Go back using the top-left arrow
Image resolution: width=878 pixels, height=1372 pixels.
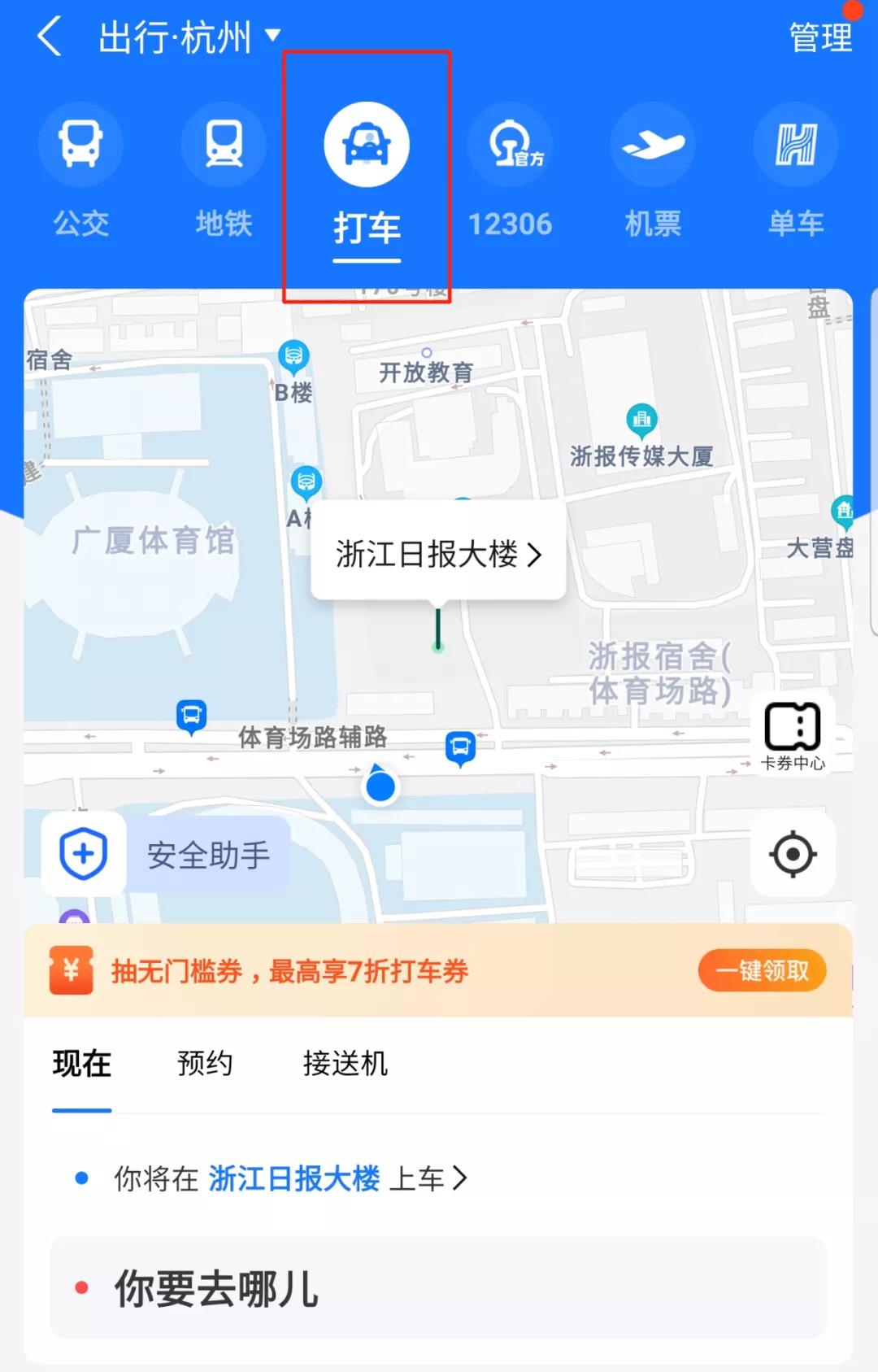pyautogui.click(x=50, y=37)
